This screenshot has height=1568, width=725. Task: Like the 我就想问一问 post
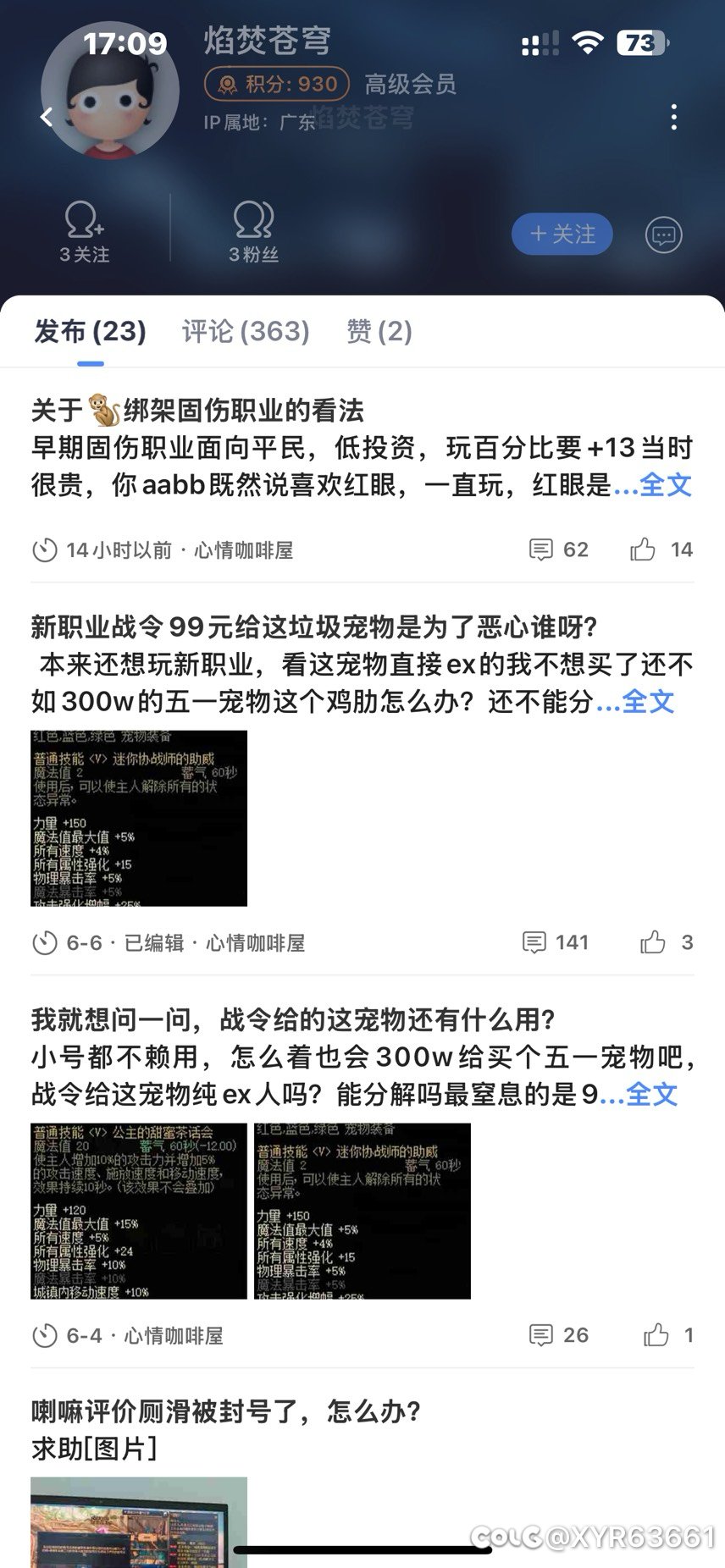tap(668, 1335)
